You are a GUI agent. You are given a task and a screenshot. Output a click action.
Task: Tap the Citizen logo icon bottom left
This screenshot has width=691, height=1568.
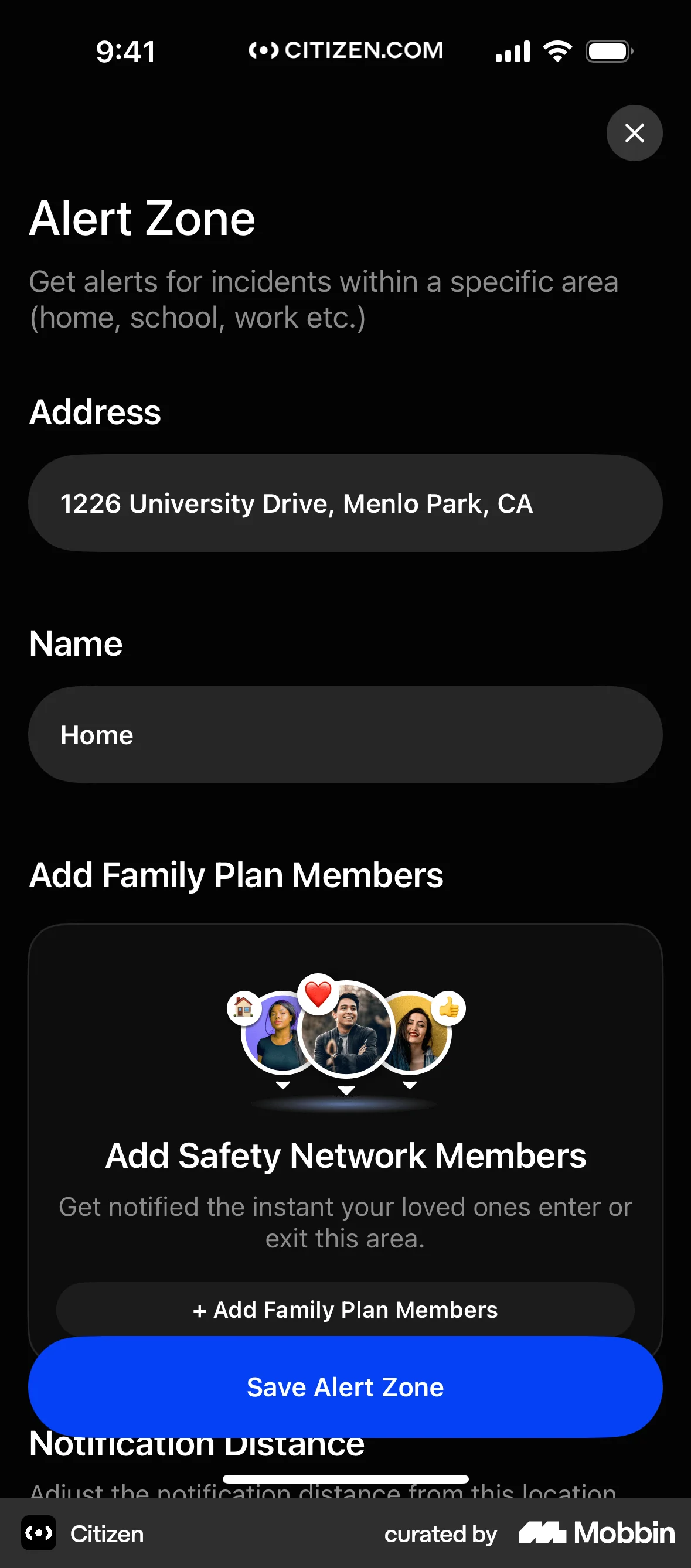point(38,1534)
